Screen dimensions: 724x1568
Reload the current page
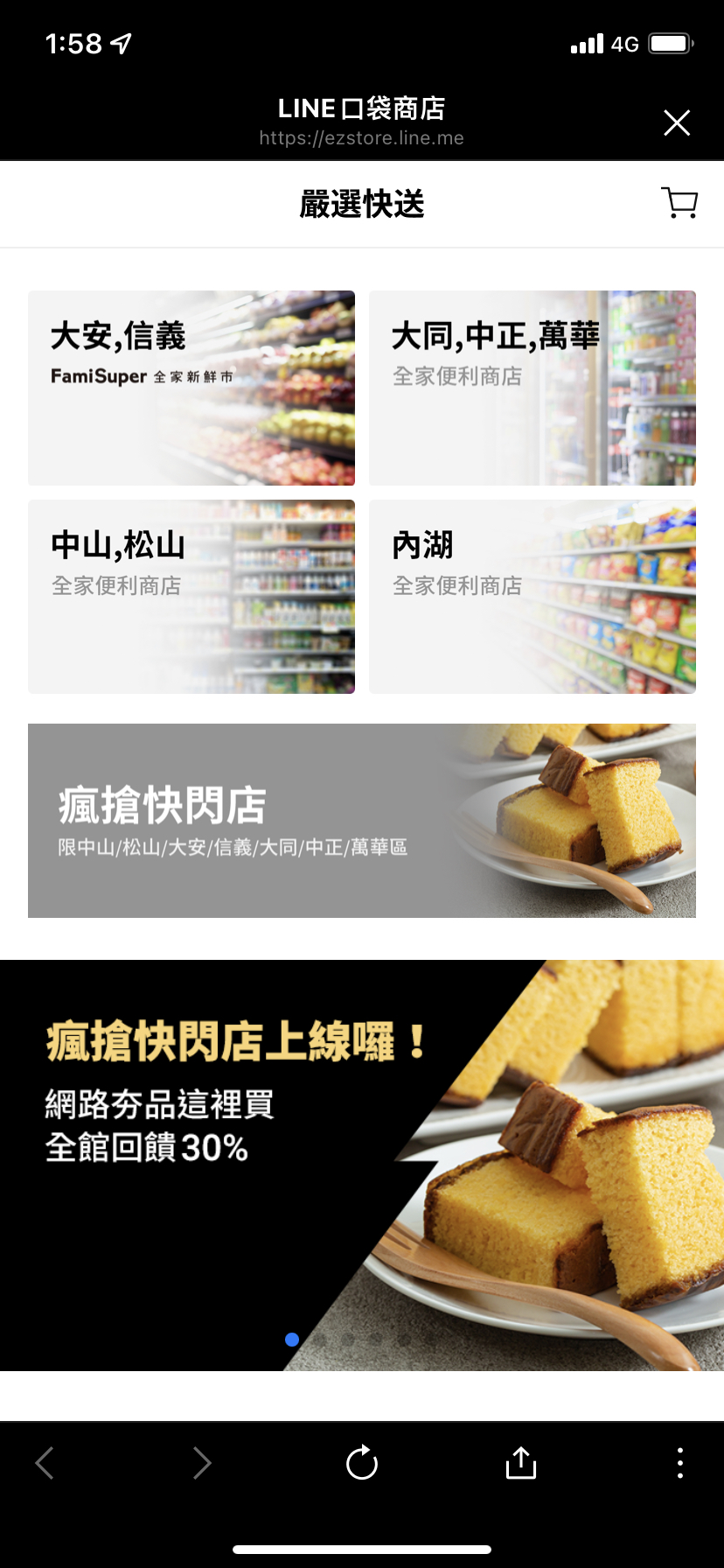(362, 1462)
